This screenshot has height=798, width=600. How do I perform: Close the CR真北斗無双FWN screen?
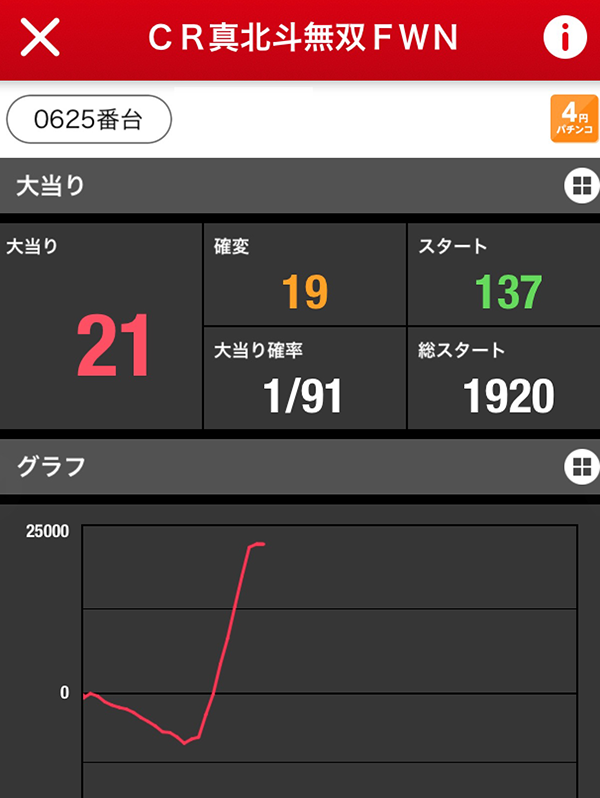[40, 38]
